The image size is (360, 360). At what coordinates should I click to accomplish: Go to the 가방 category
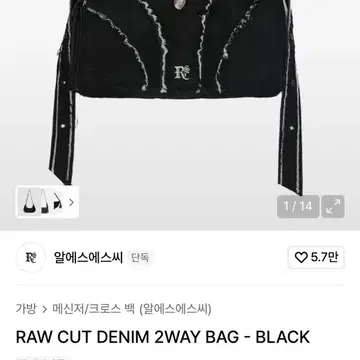point(26,309)
